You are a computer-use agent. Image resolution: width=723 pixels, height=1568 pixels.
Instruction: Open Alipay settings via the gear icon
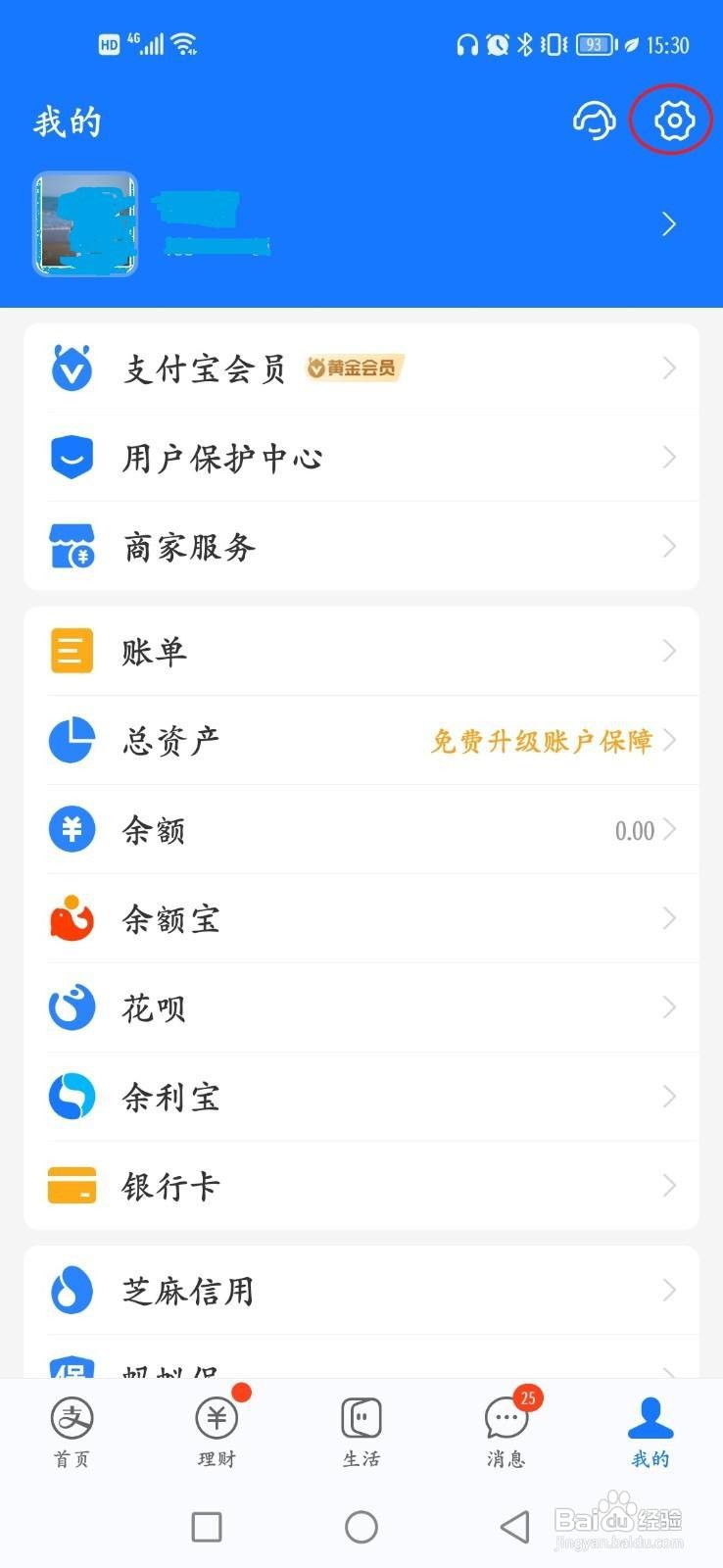point(670,122)
